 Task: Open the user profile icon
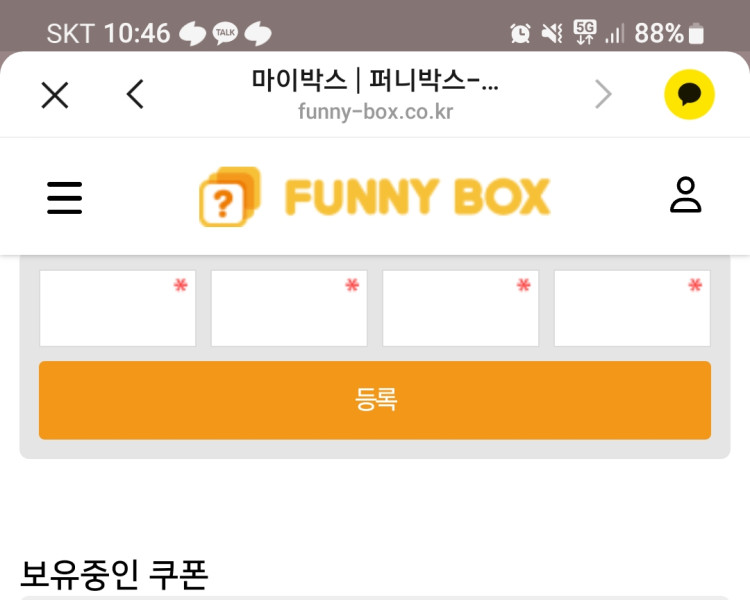pyautogui.click(x=685, y=195)
